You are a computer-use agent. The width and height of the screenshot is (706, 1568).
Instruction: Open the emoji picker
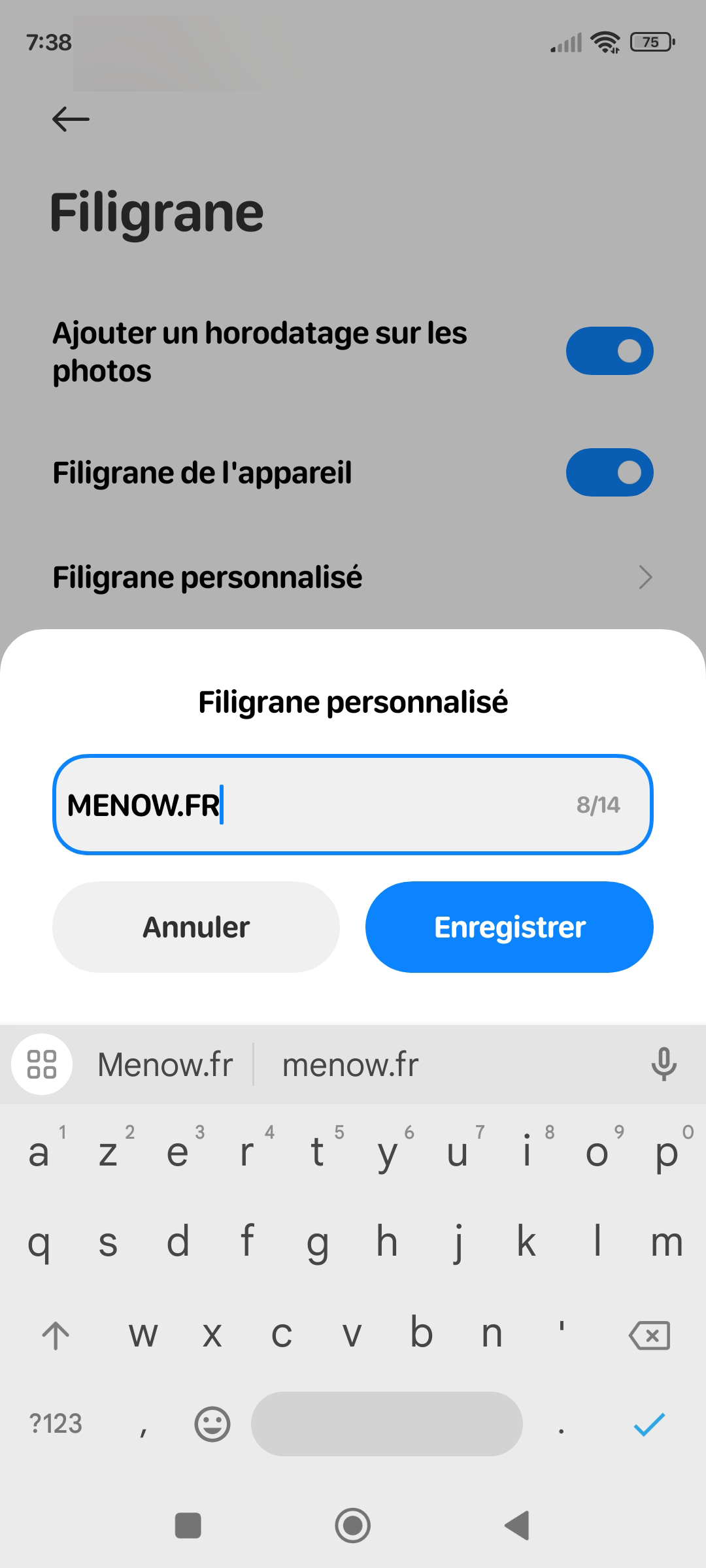[x=212, y=1424]
